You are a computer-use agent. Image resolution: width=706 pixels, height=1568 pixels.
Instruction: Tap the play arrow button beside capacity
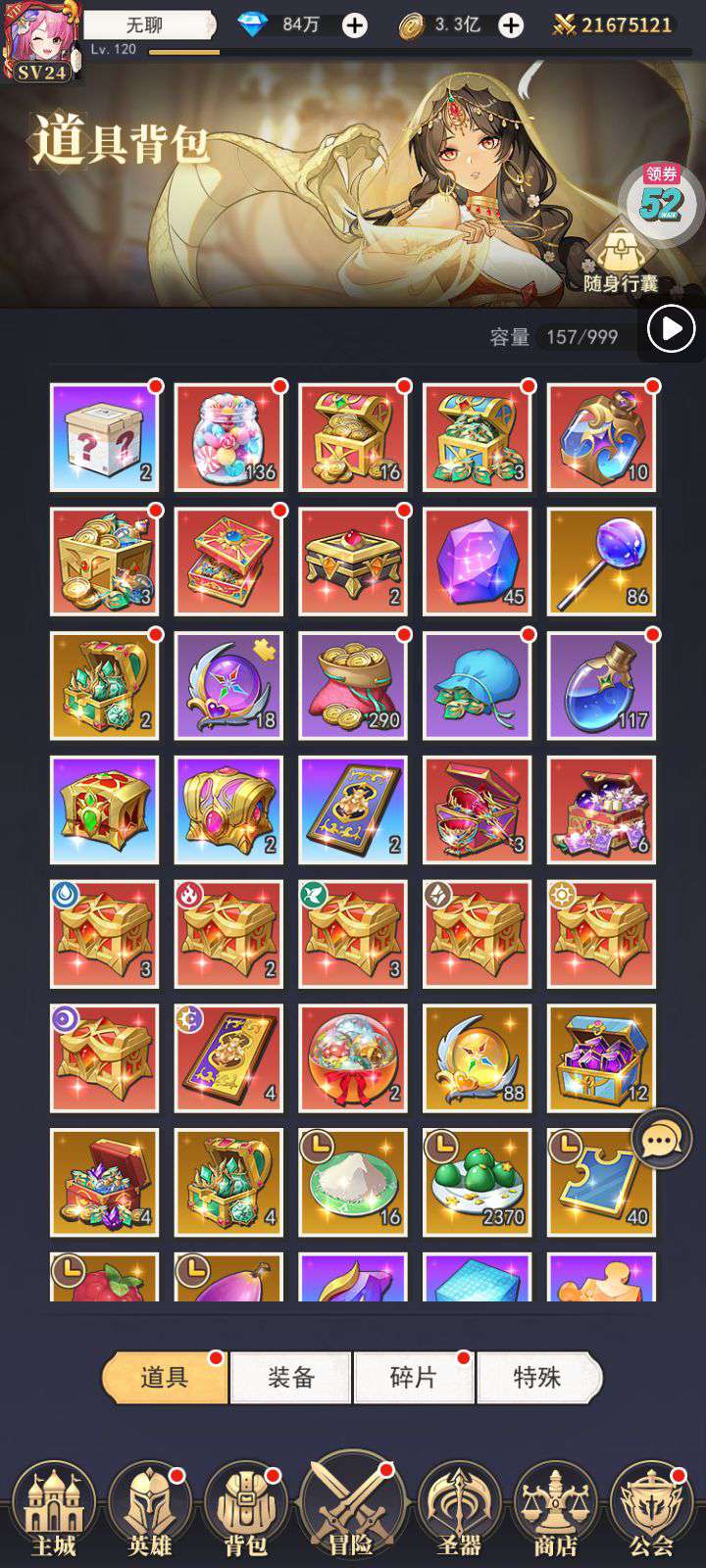pos(672,329)
